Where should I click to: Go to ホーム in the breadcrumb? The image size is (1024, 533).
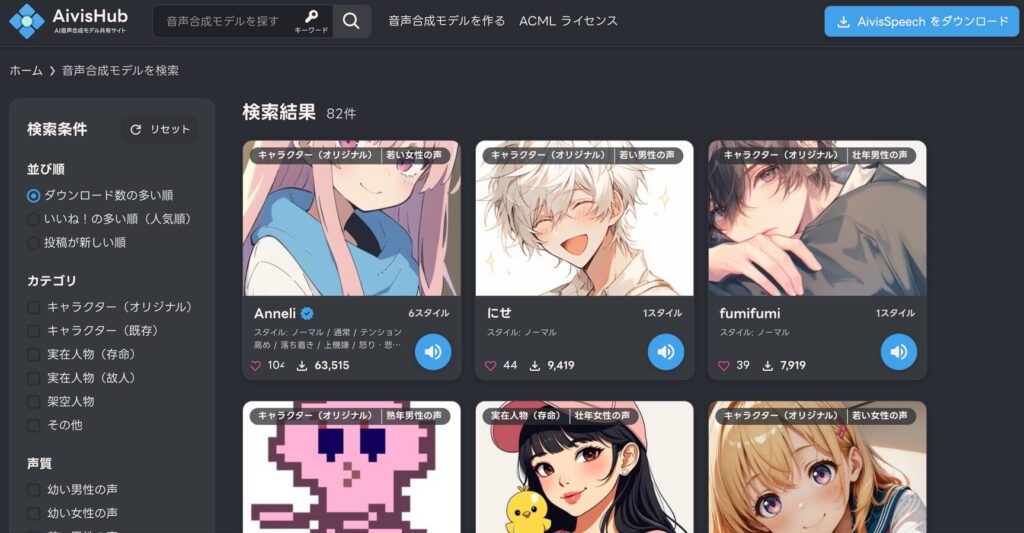[26, 70]
